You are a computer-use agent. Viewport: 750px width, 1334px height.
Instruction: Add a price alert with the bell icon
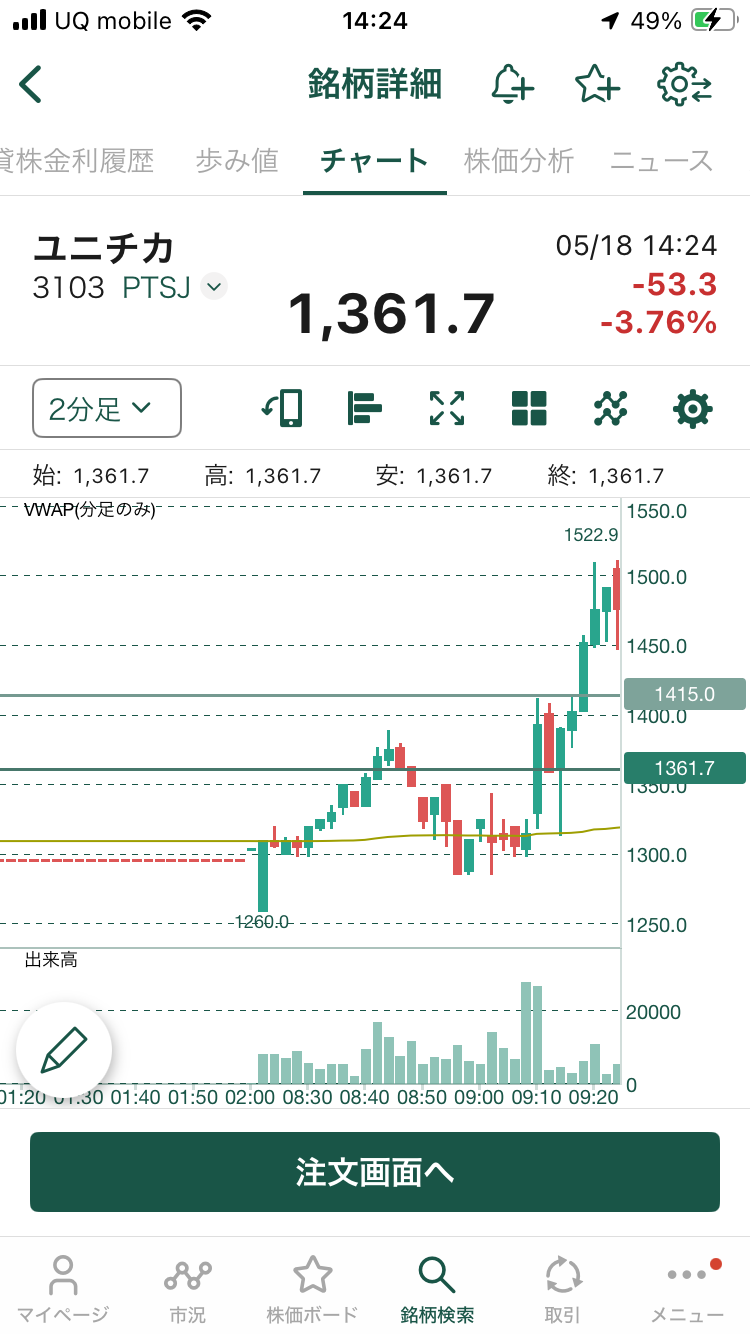pos(512,85)
